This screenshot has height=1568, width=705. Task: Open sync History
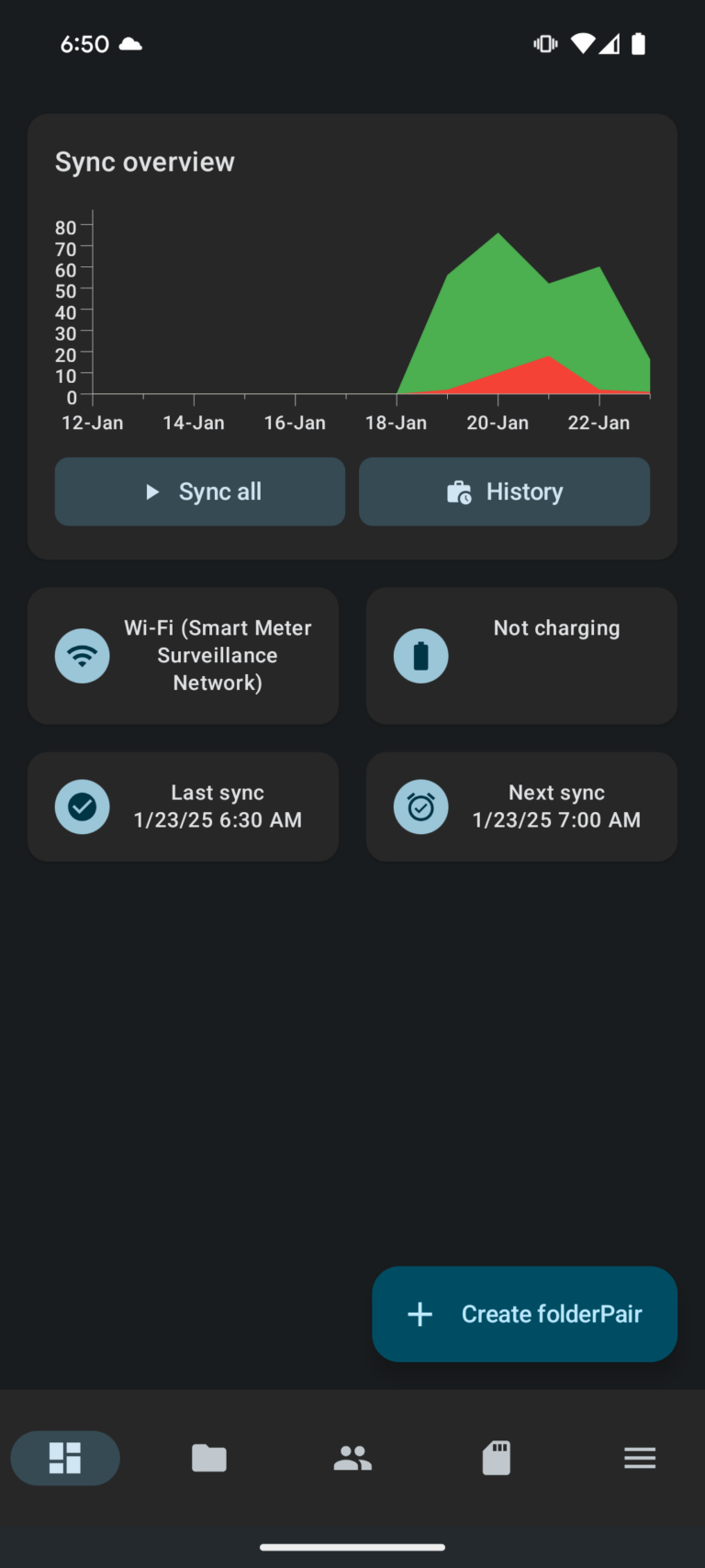(504, 491)
